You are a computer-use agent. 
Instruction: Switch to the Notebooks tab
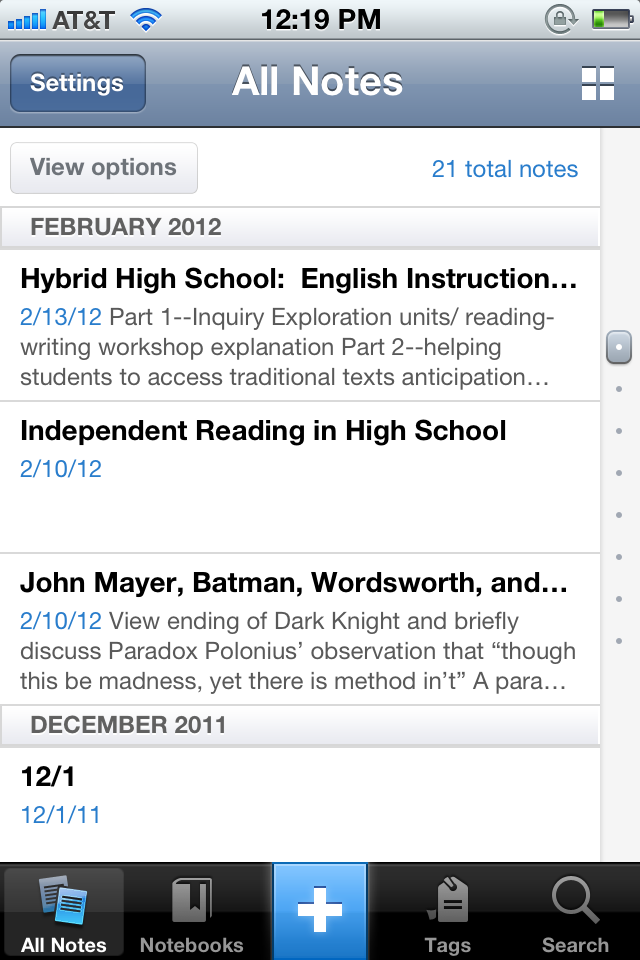192,912
